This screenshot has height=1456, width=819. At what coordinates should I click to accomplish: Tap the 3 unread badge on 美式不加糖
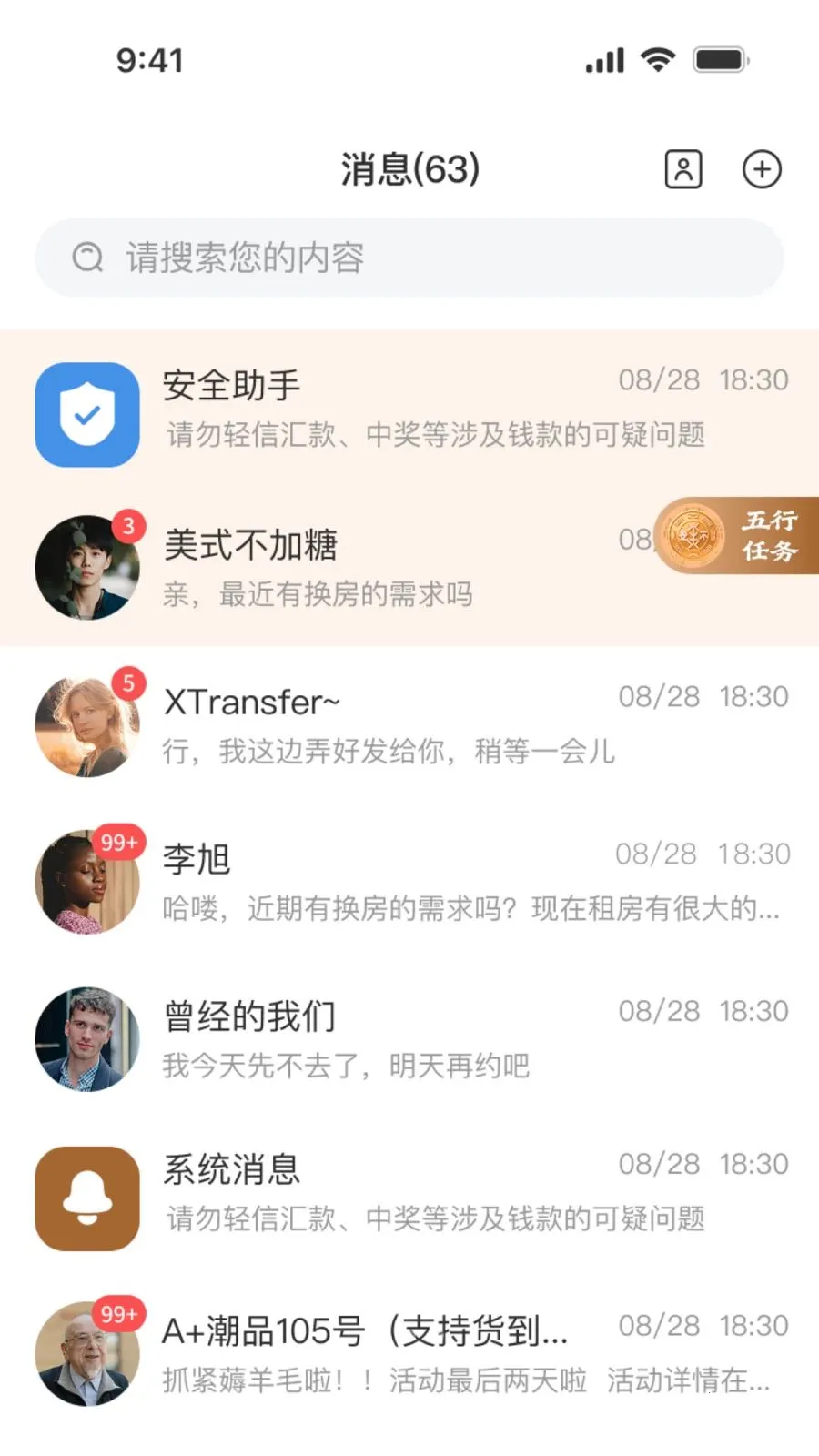(129, 526)
